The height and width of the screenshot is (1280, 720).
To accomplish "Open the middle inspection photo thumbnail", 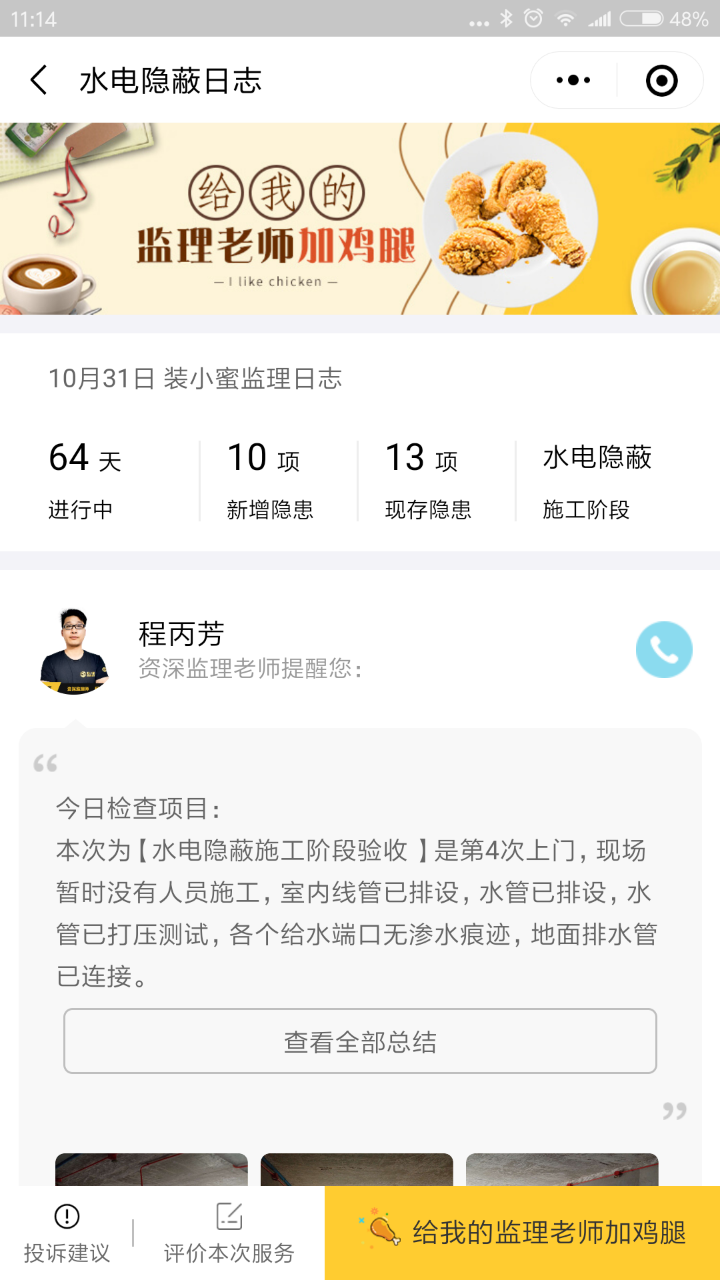I will click(357, 1169).
